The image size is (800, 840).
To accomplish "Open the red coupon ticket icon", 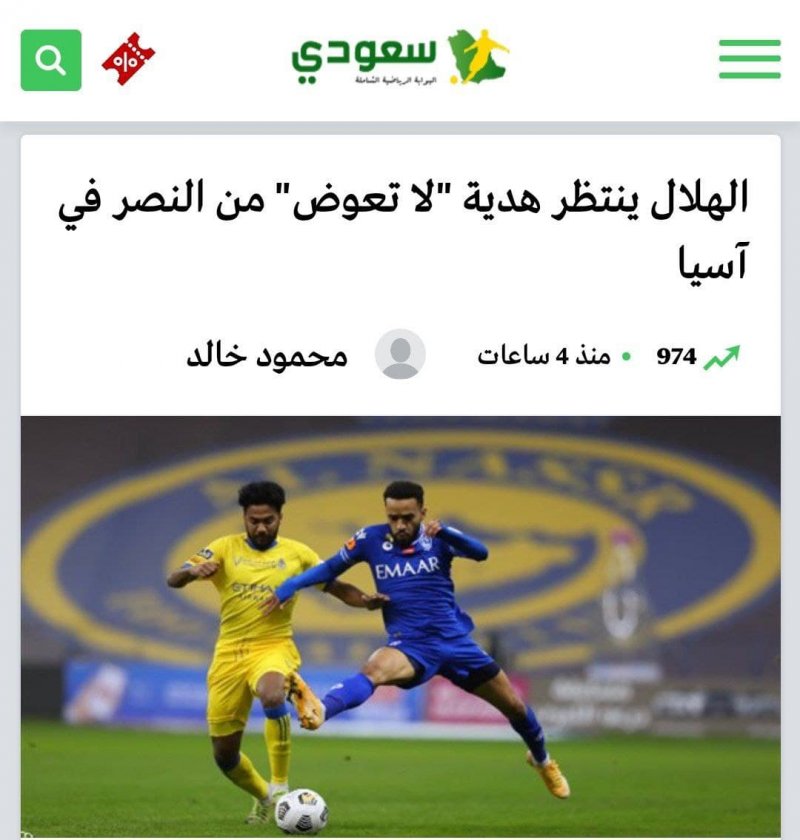I will [x=128, y=59].
